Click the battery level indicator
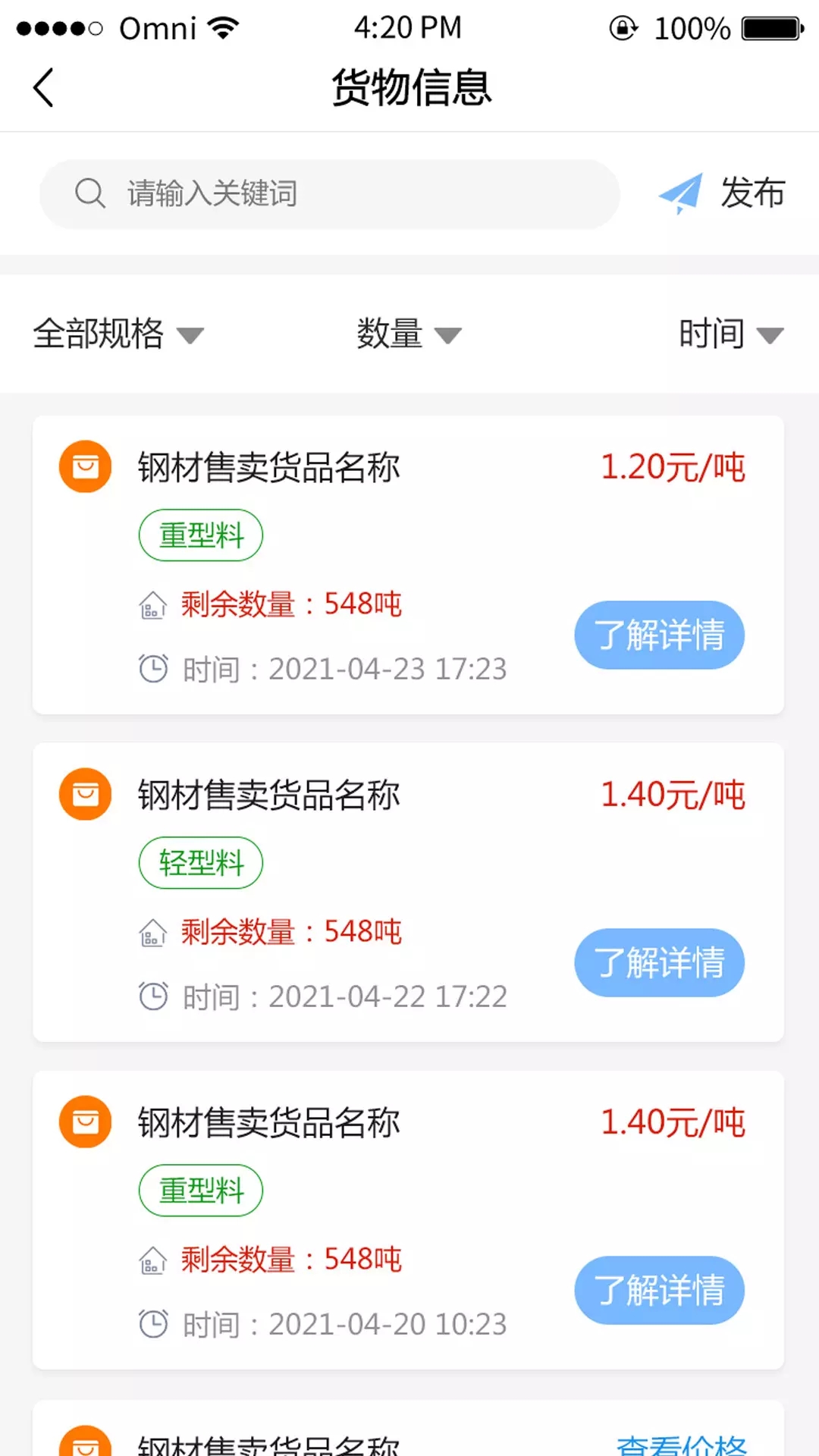 coord(768,28)
